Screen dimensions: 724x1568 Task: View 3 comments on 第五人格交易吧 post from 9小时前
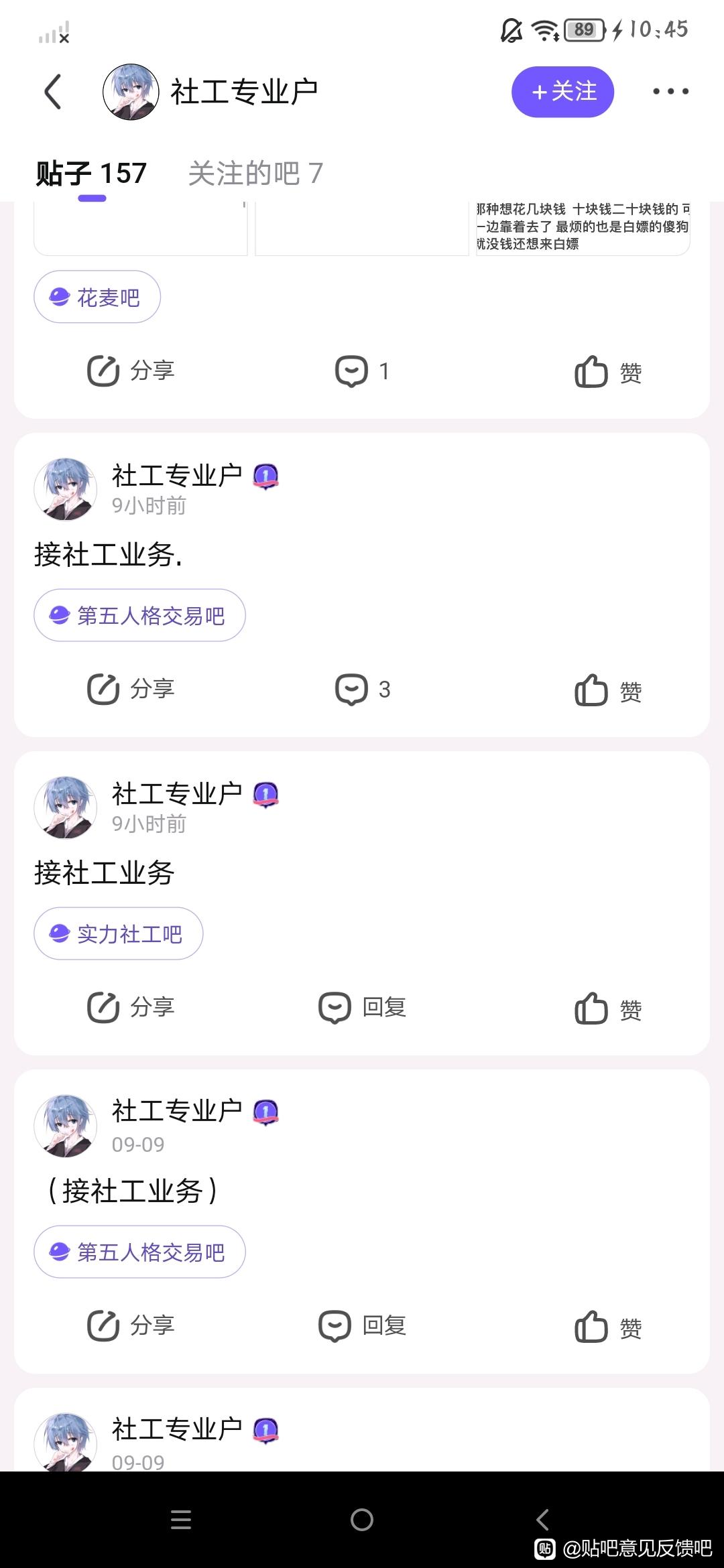363,690
